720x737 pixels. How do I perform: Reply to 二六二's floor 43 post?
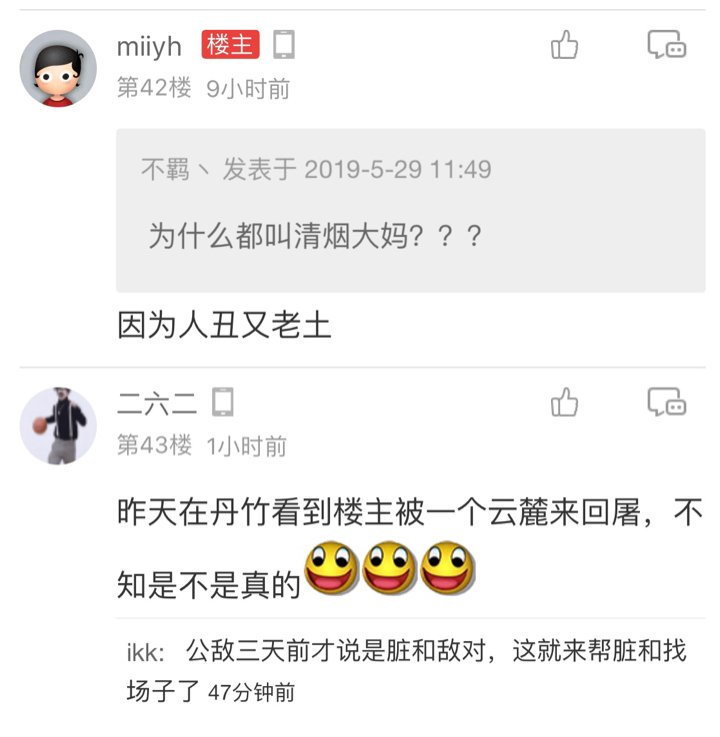[666, 402]
